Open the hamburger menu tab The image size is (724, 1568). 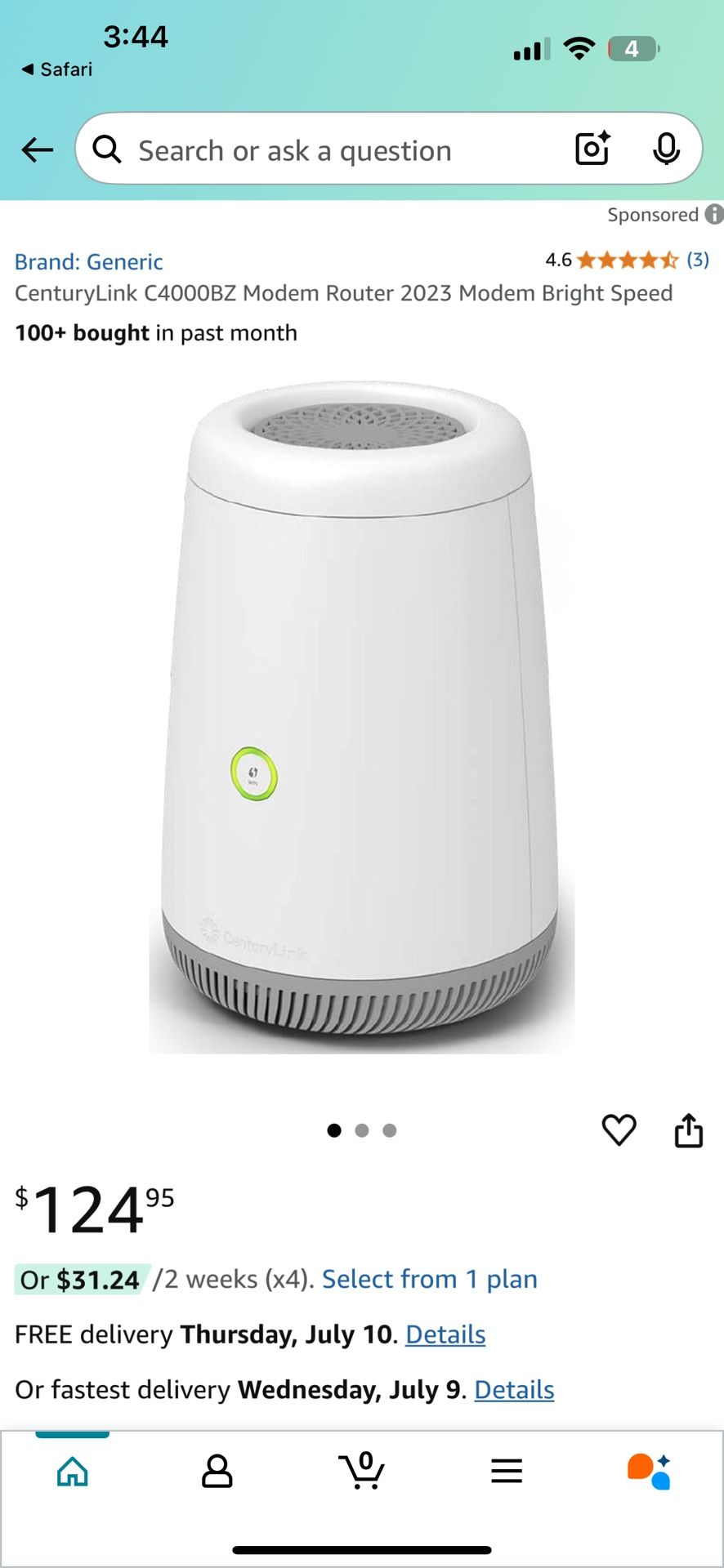507,1472
